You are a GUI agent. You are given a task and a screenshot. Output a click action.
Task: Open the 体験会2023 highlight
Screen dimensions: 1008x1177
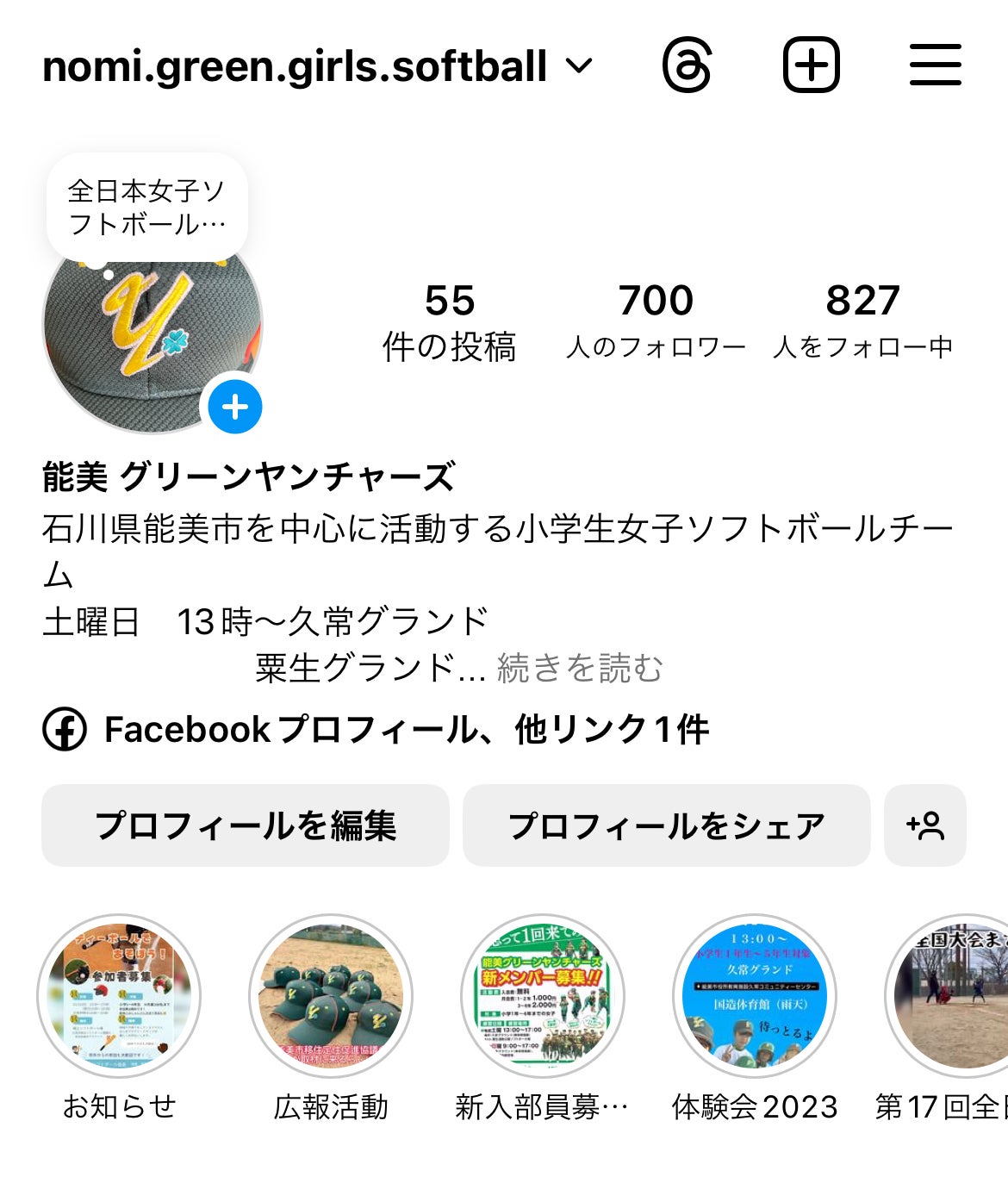click(x=755, y=996)
